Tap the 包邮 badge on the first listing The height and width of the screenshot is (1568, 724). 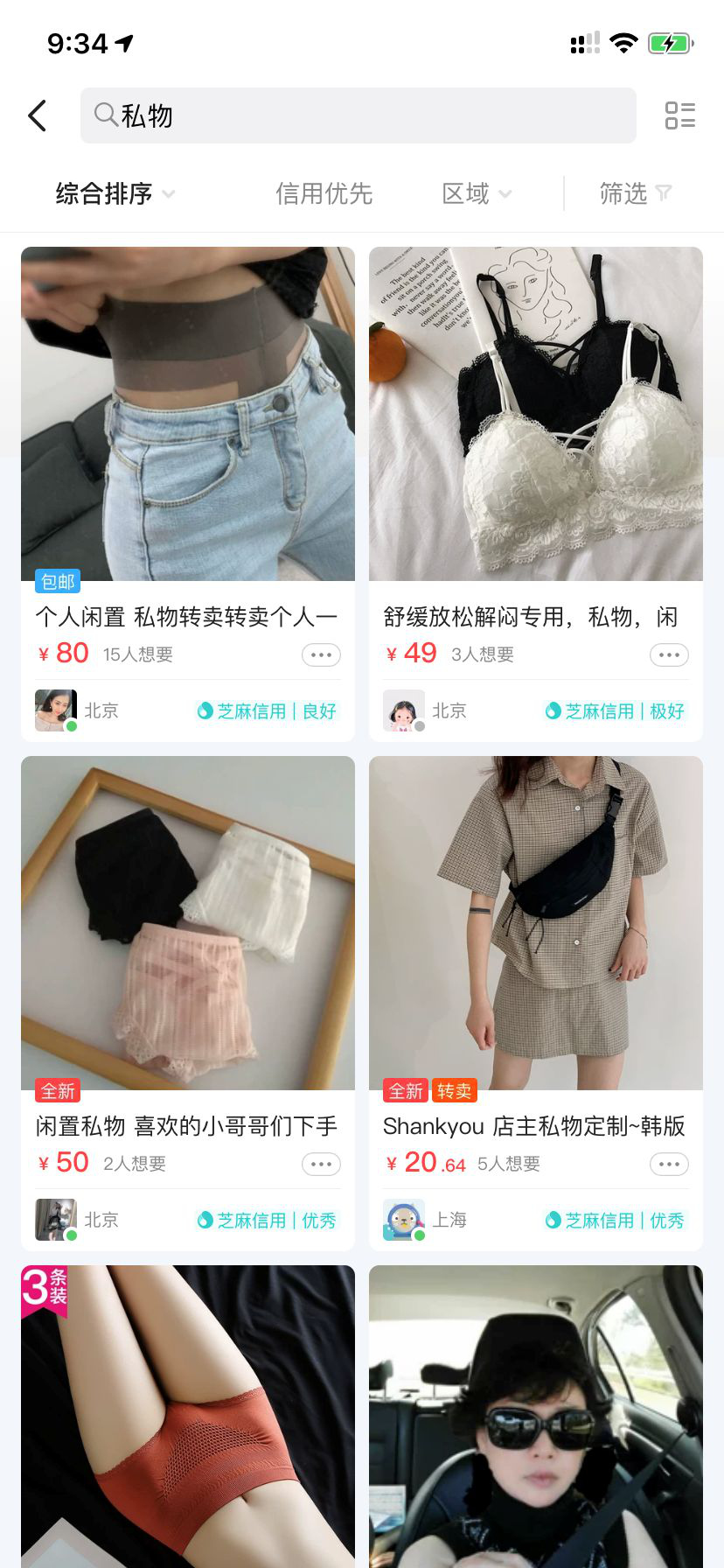pos(57,580)
